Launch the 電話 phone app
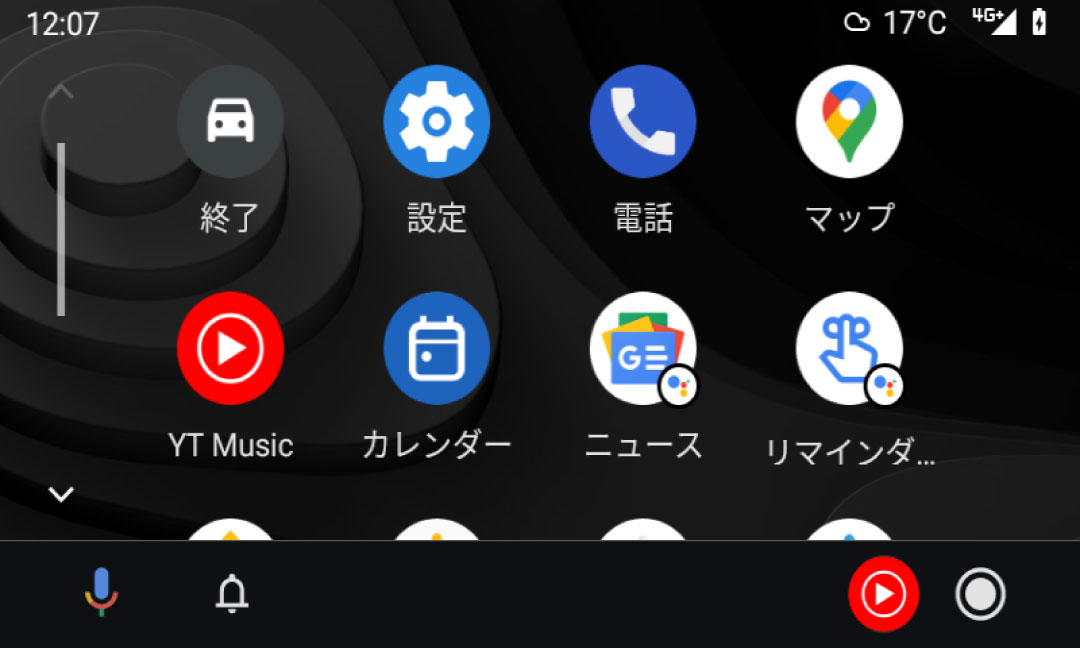 tap(643, 122)
